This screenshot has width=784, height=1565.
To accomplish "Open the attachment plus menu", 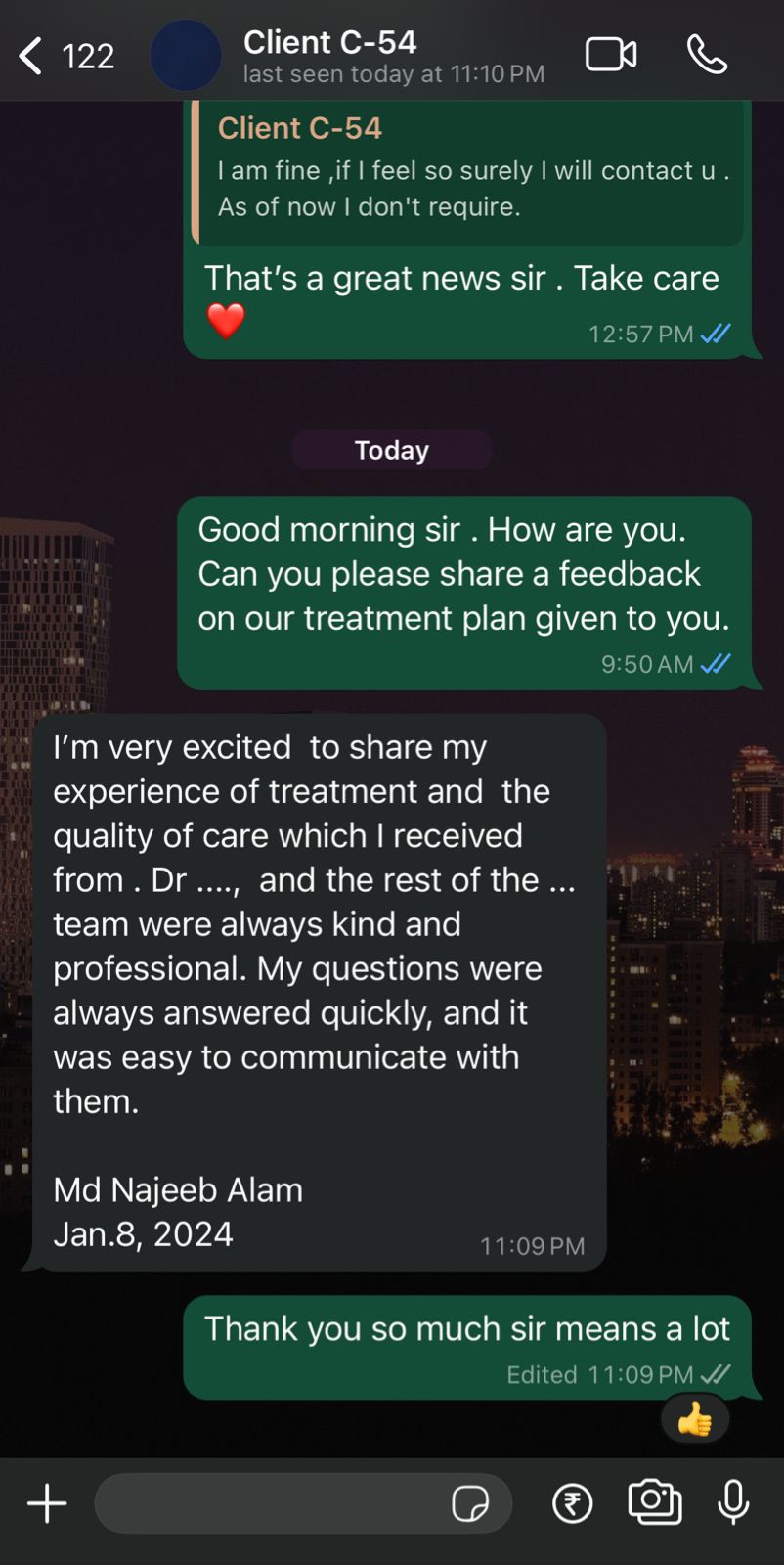I will 47,1503.
